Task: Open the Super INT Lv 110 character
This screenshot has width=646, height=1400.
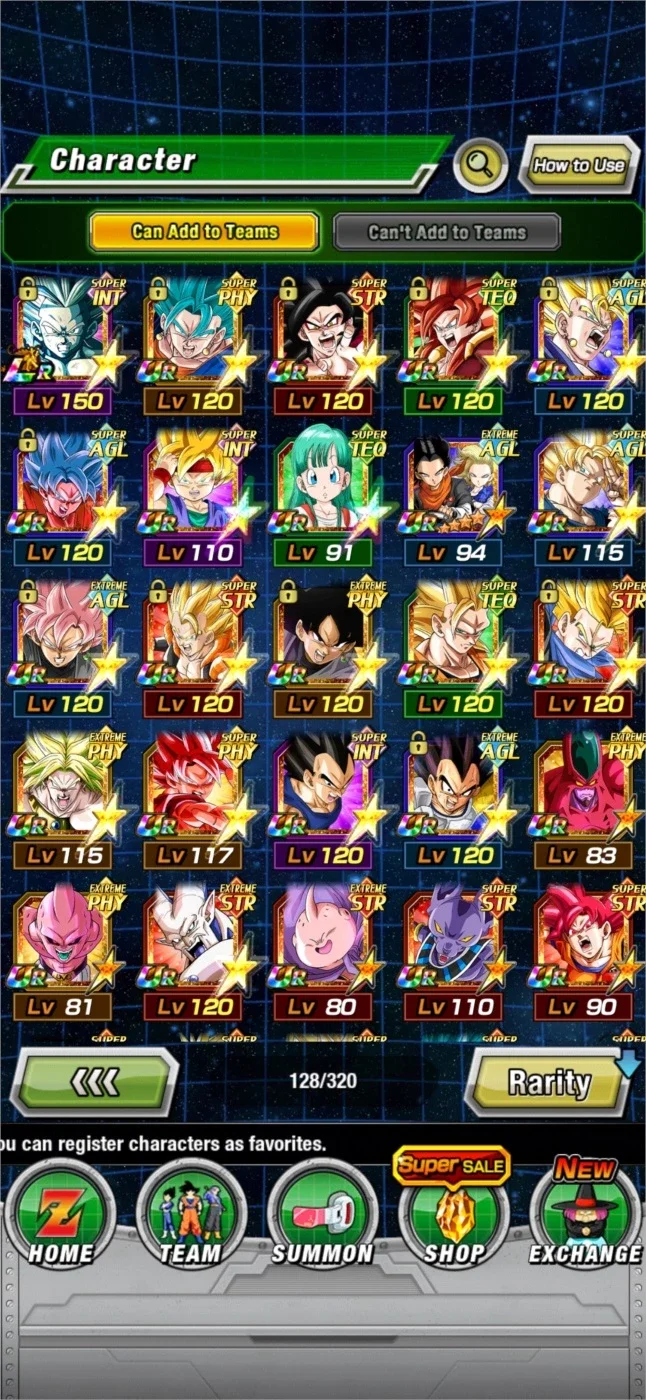Action: pos(194,497)
